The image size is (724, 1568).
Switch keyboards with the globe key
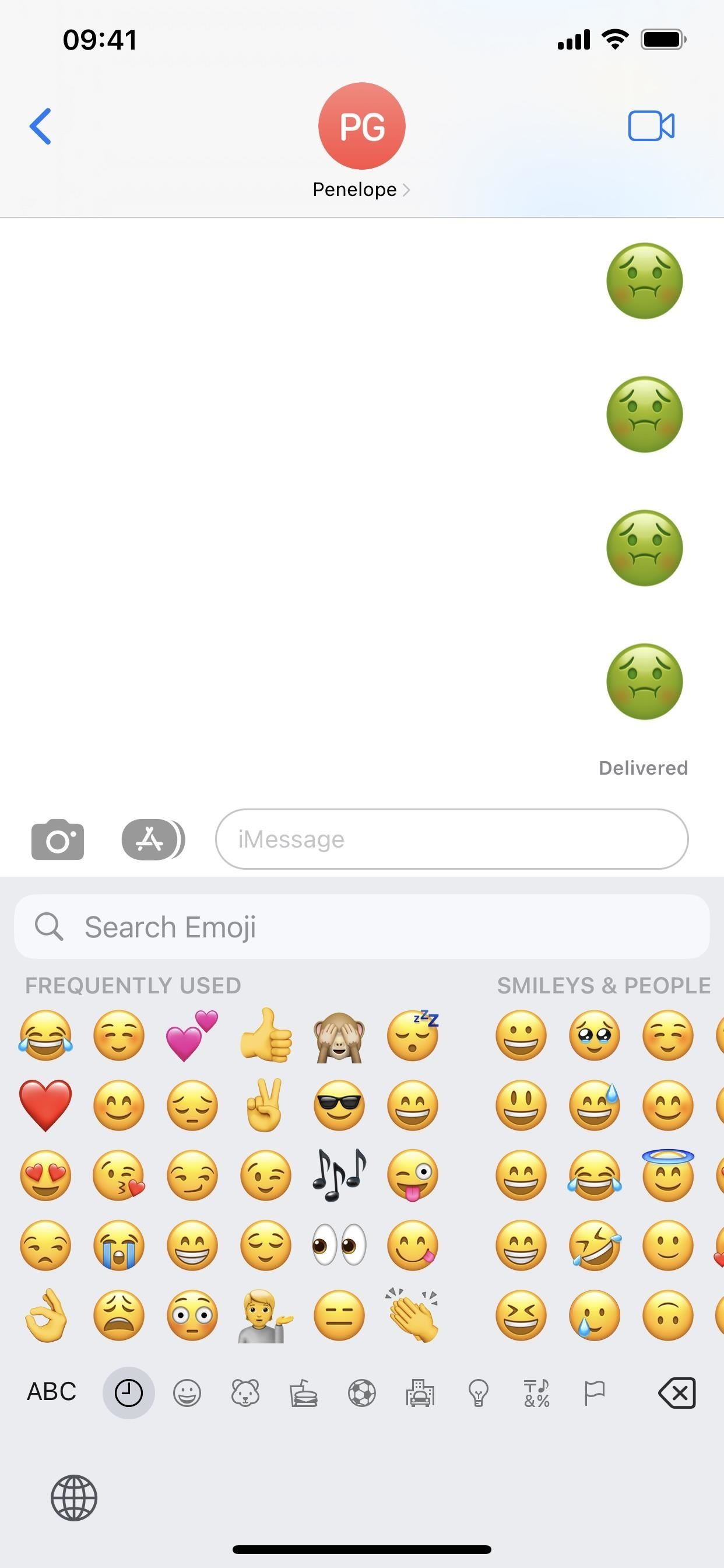[73, 1498]
